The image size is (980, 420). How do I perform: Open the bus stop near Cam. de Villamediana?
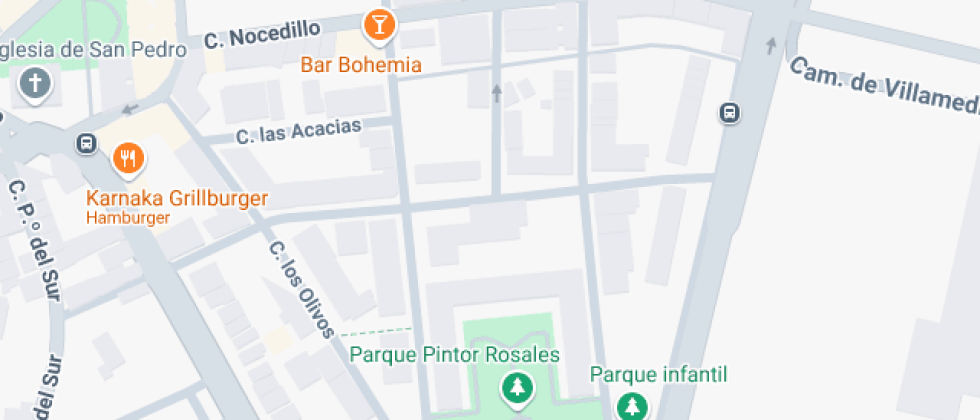(x=729, y=113)
